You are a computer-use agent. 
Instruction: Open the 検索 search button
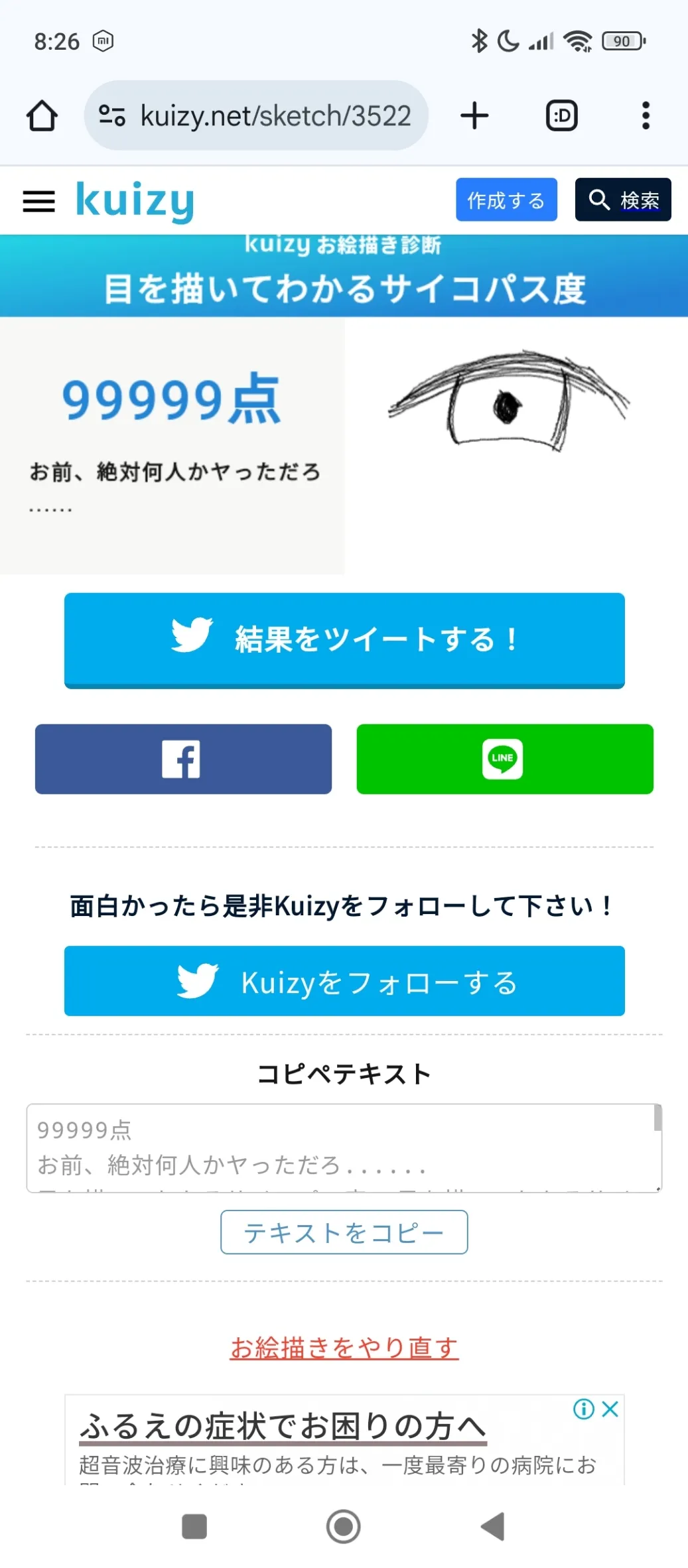click(623, 200)
